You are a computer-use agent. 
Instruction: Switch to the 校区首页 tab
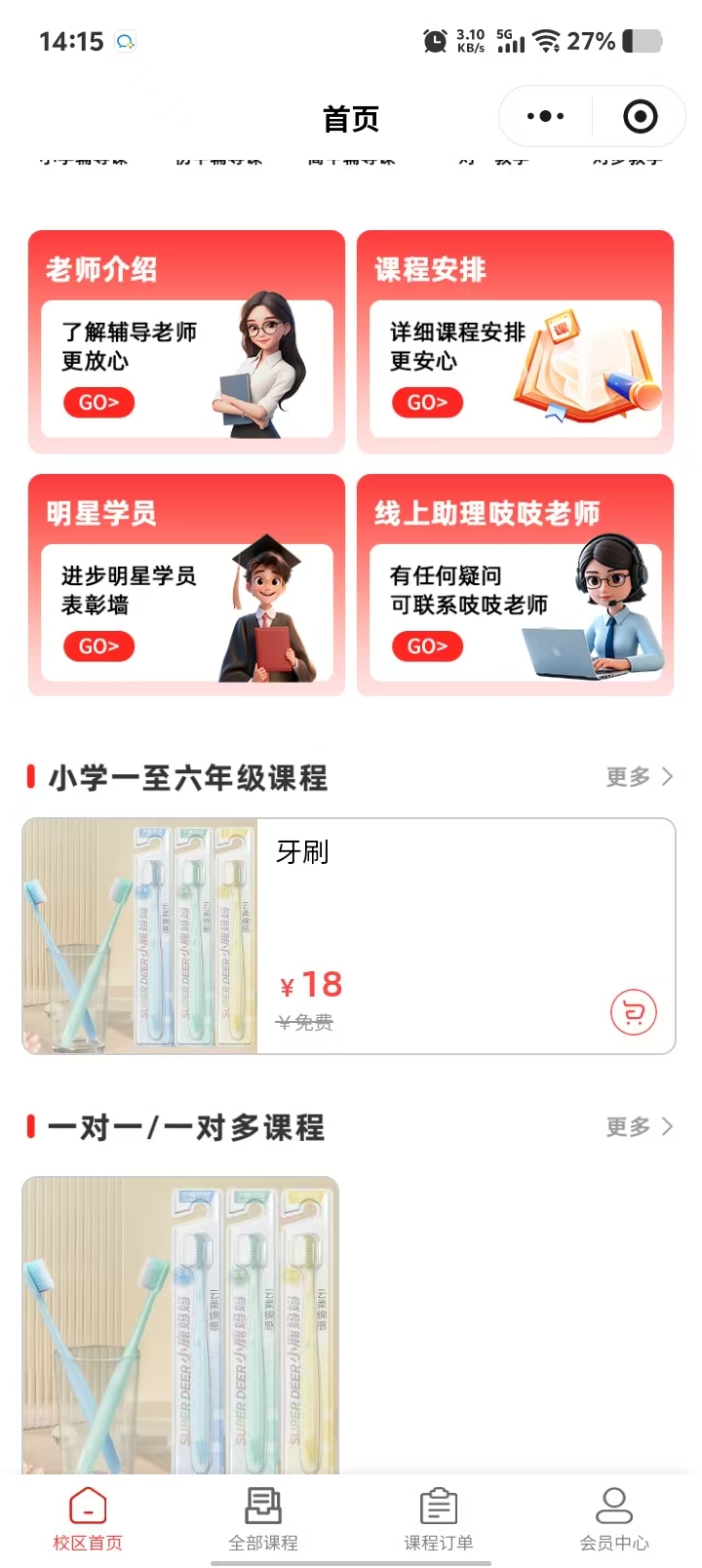click(88, 1519)
